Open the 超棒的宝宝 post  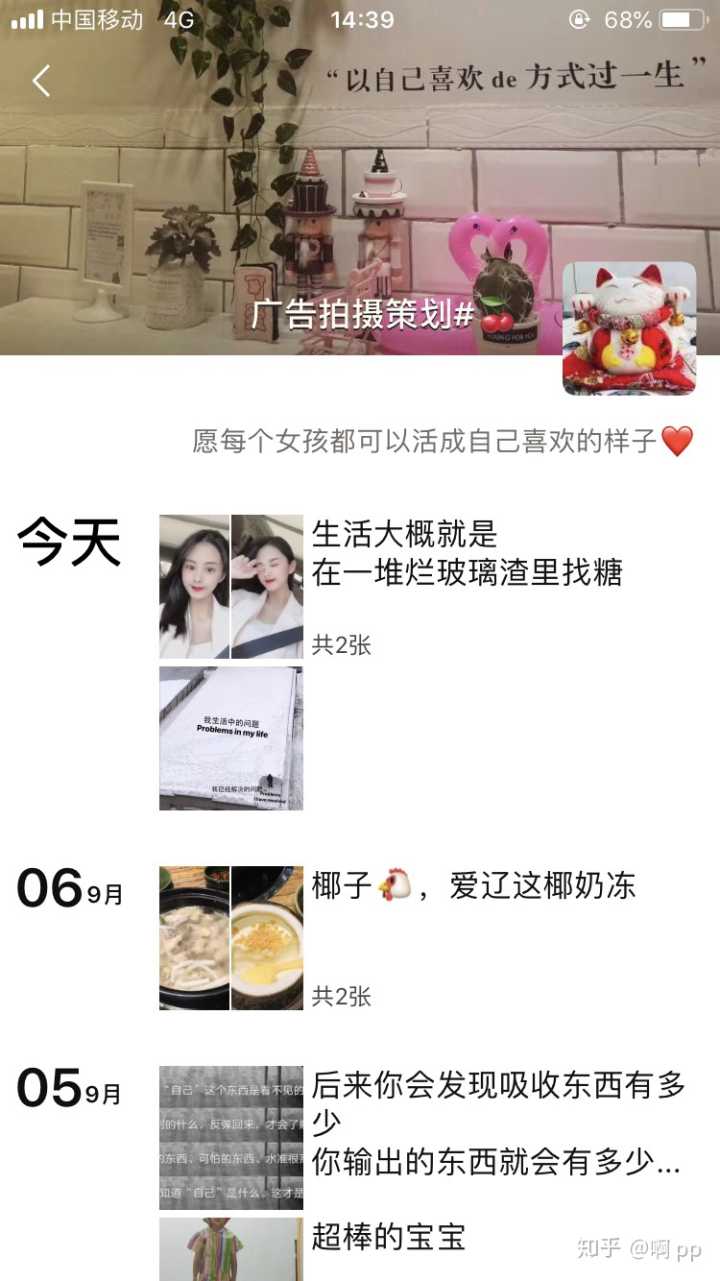pos(389,1237)
